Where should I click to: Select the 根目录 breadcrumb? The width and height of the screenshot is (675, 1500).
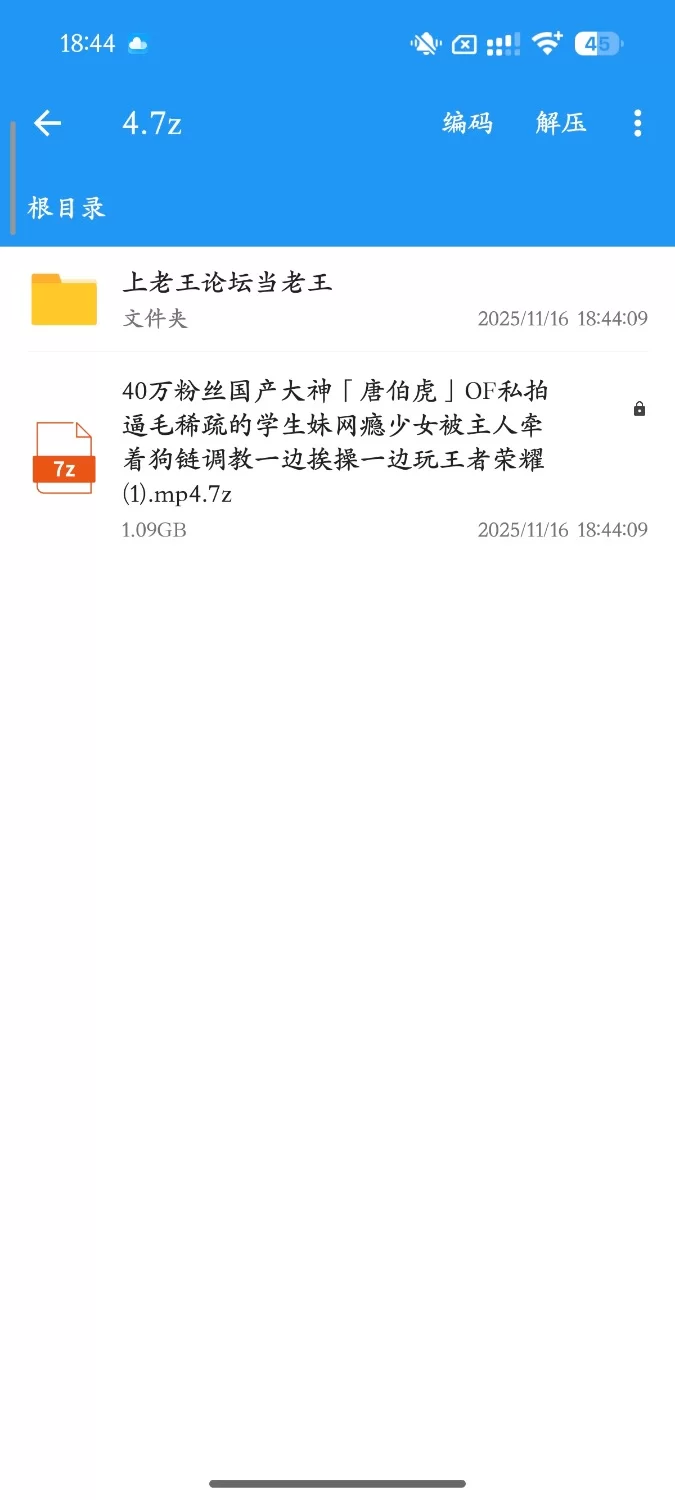pos(66,208)
